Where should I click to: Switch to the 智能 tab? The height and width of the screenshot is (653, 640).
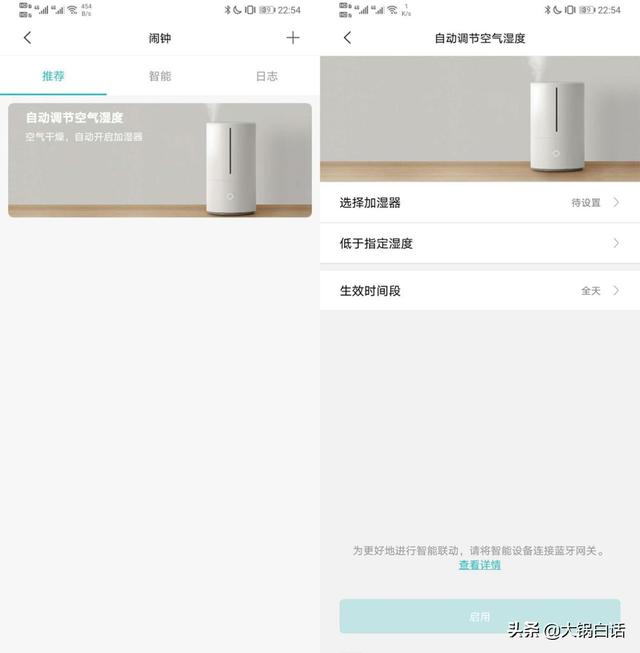click(x=160, y=76)
